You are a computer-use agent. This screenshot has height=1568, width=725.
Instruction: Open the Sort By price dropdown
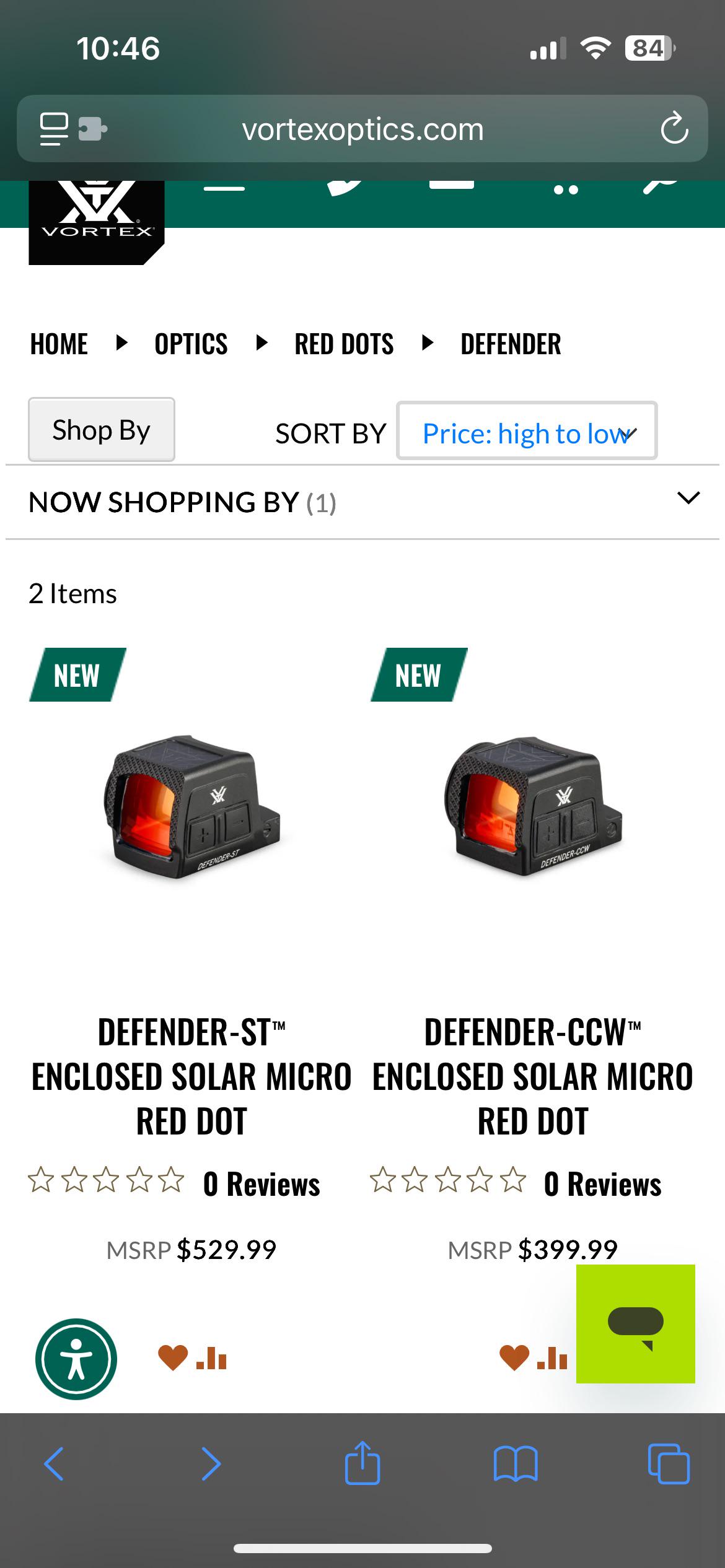(x=527, y=432)
